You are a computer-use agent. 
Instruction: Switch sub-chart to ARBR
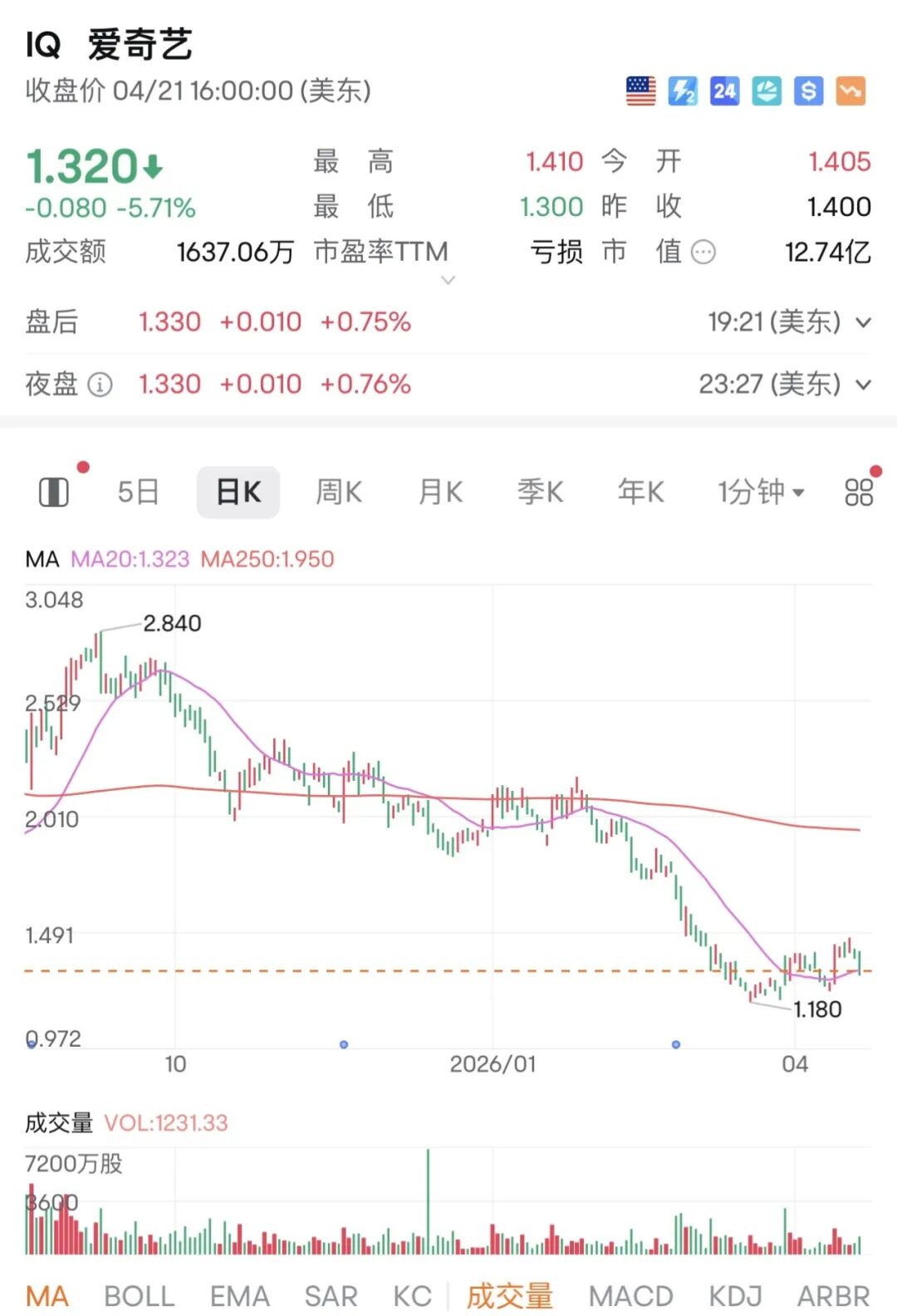833,1296
